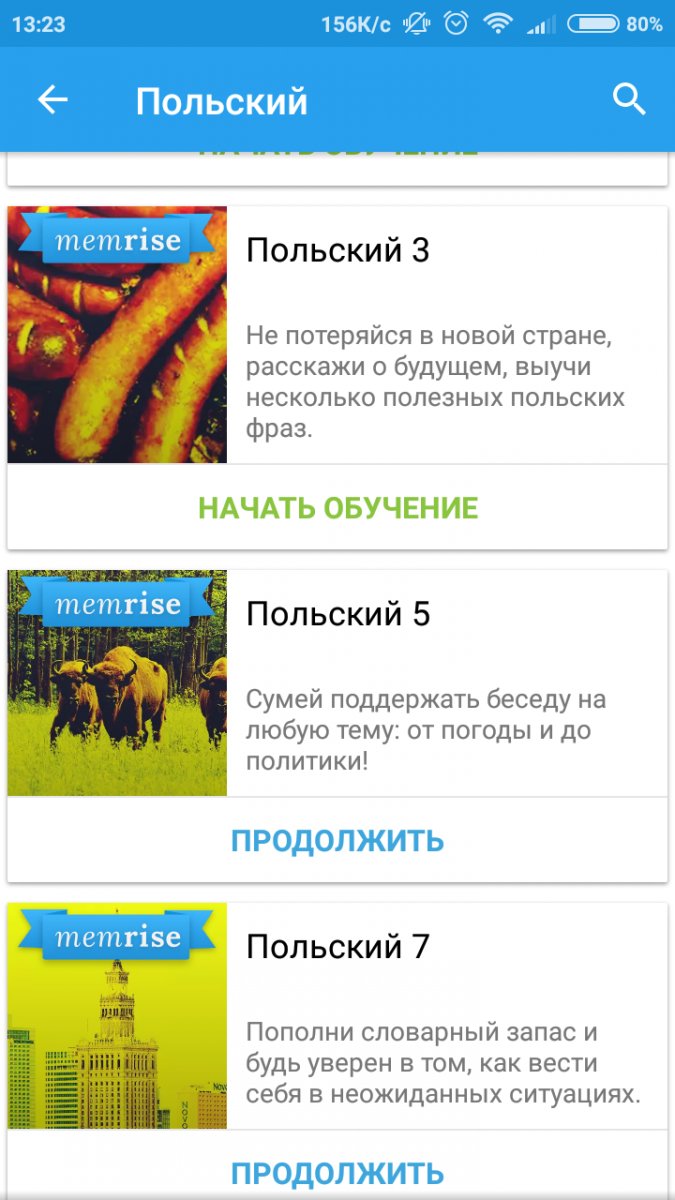675x1200 pixels.
Task: Start learning the Польский 3 course
Action: 337,507
